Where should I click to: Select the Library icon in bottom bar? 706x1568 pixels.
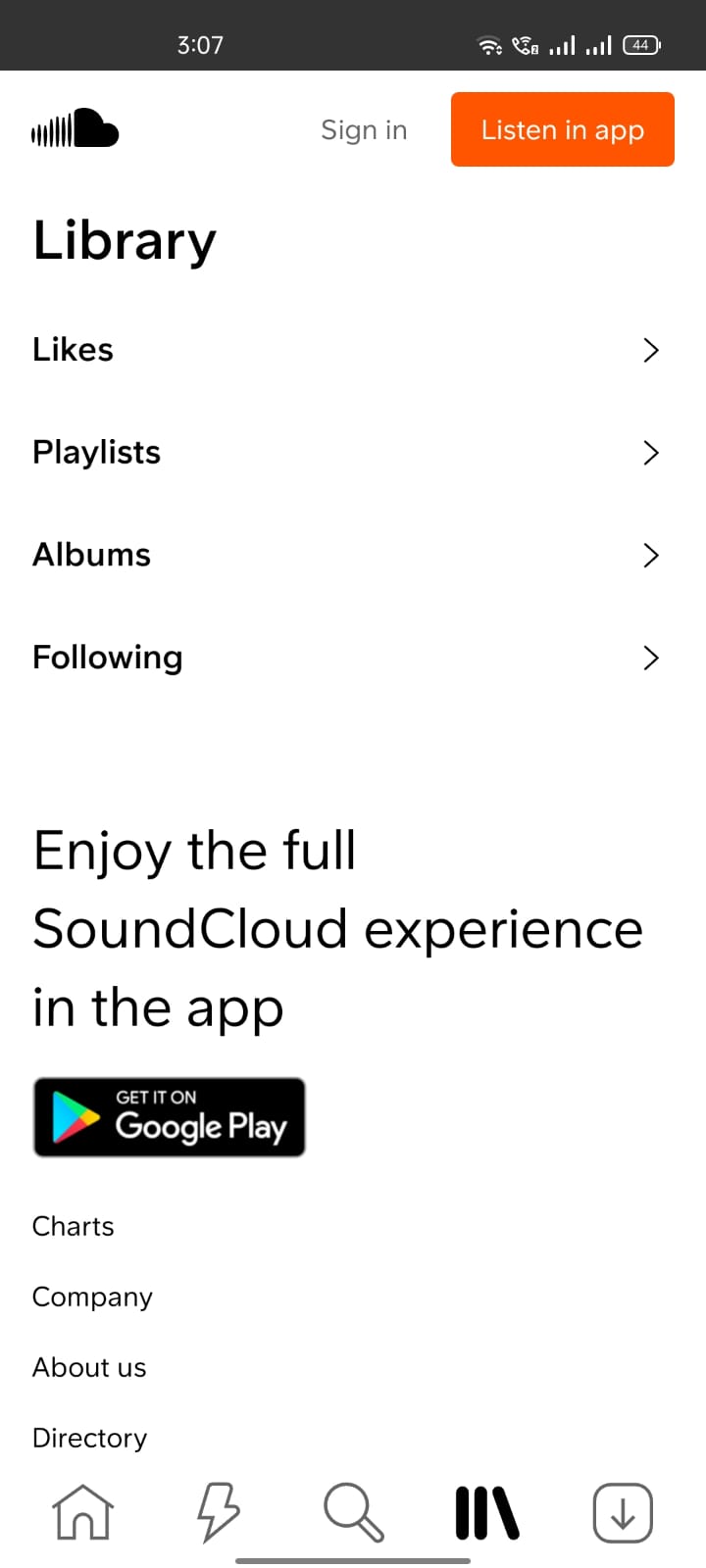pyautogui.click(x=486, y=1512)
